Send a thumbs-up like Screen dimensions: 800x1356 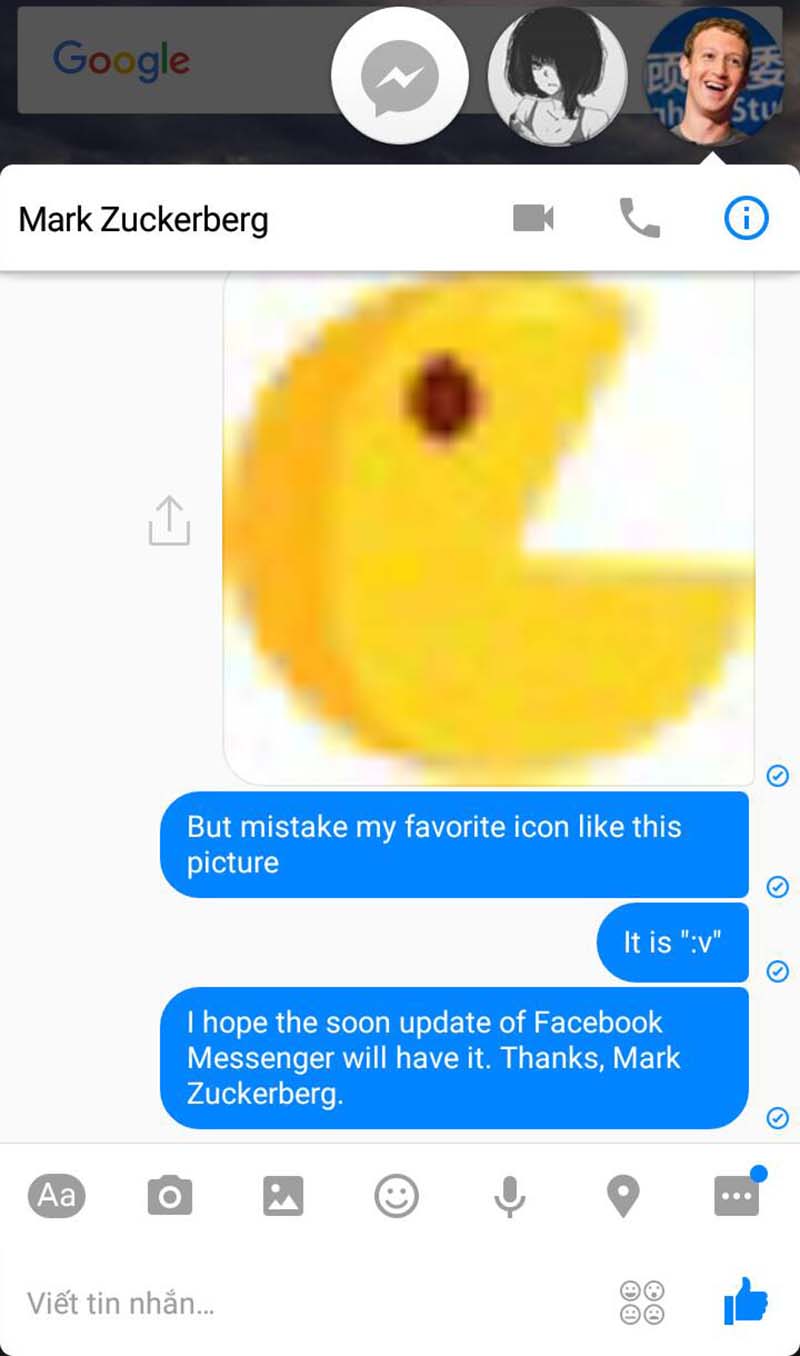point(743,1301)
